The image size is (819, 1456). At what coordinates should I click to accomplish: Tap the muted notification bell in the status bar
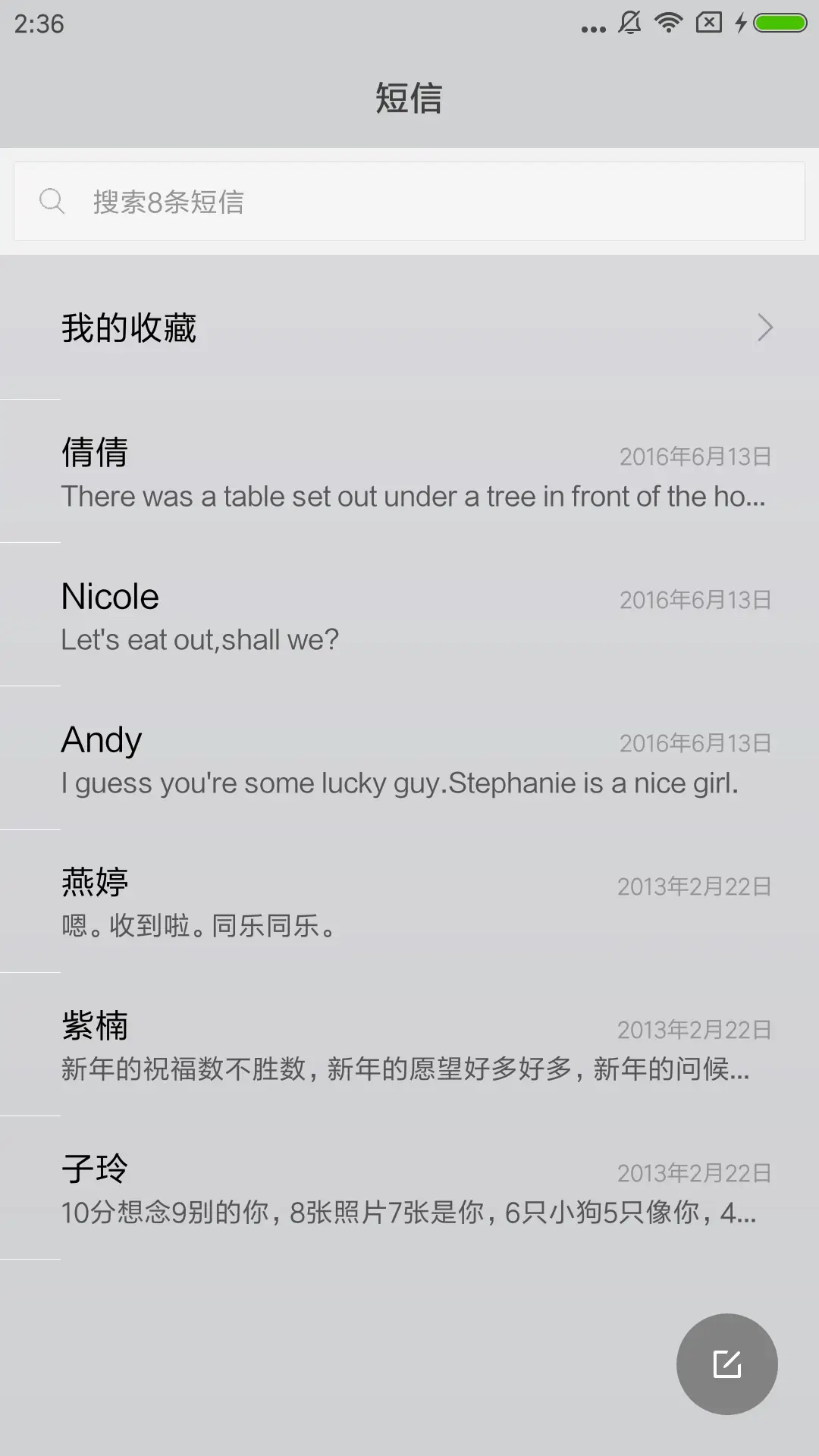[629, 23]
